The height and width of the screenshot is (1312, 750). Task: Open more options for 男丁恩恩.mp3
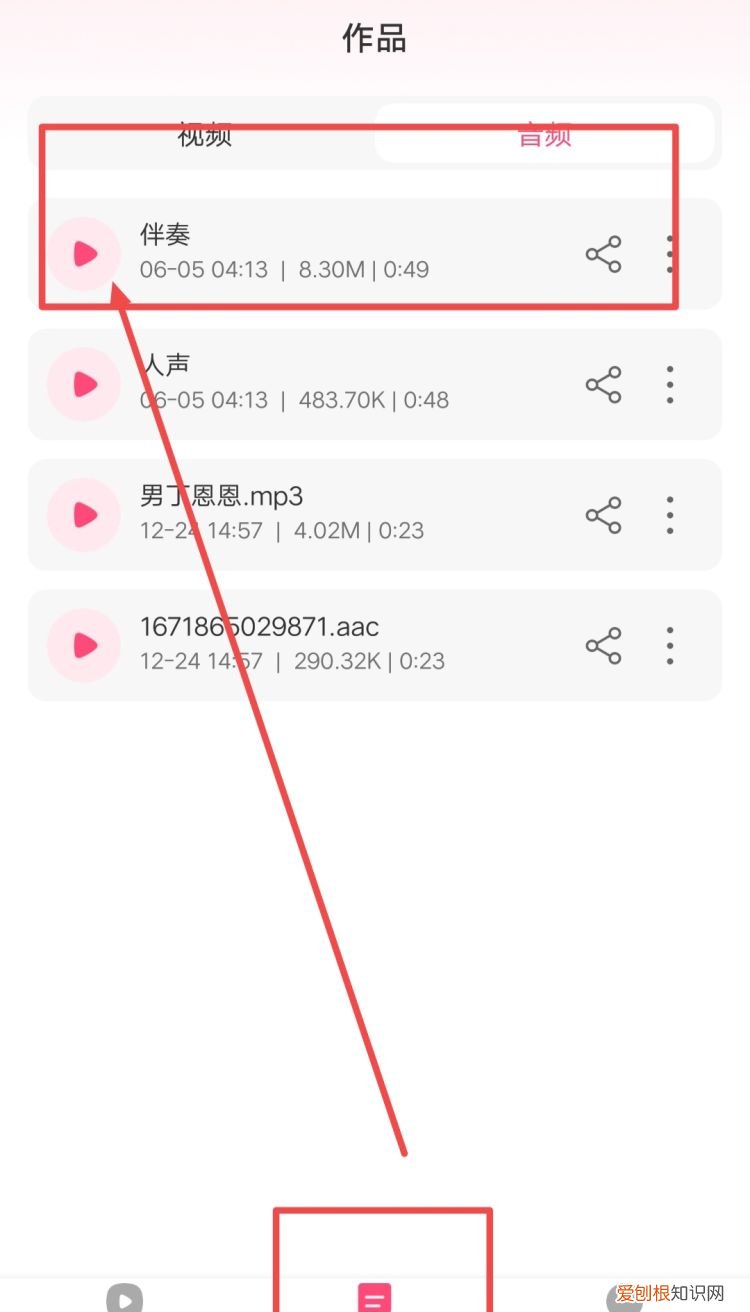coord(669,515)
